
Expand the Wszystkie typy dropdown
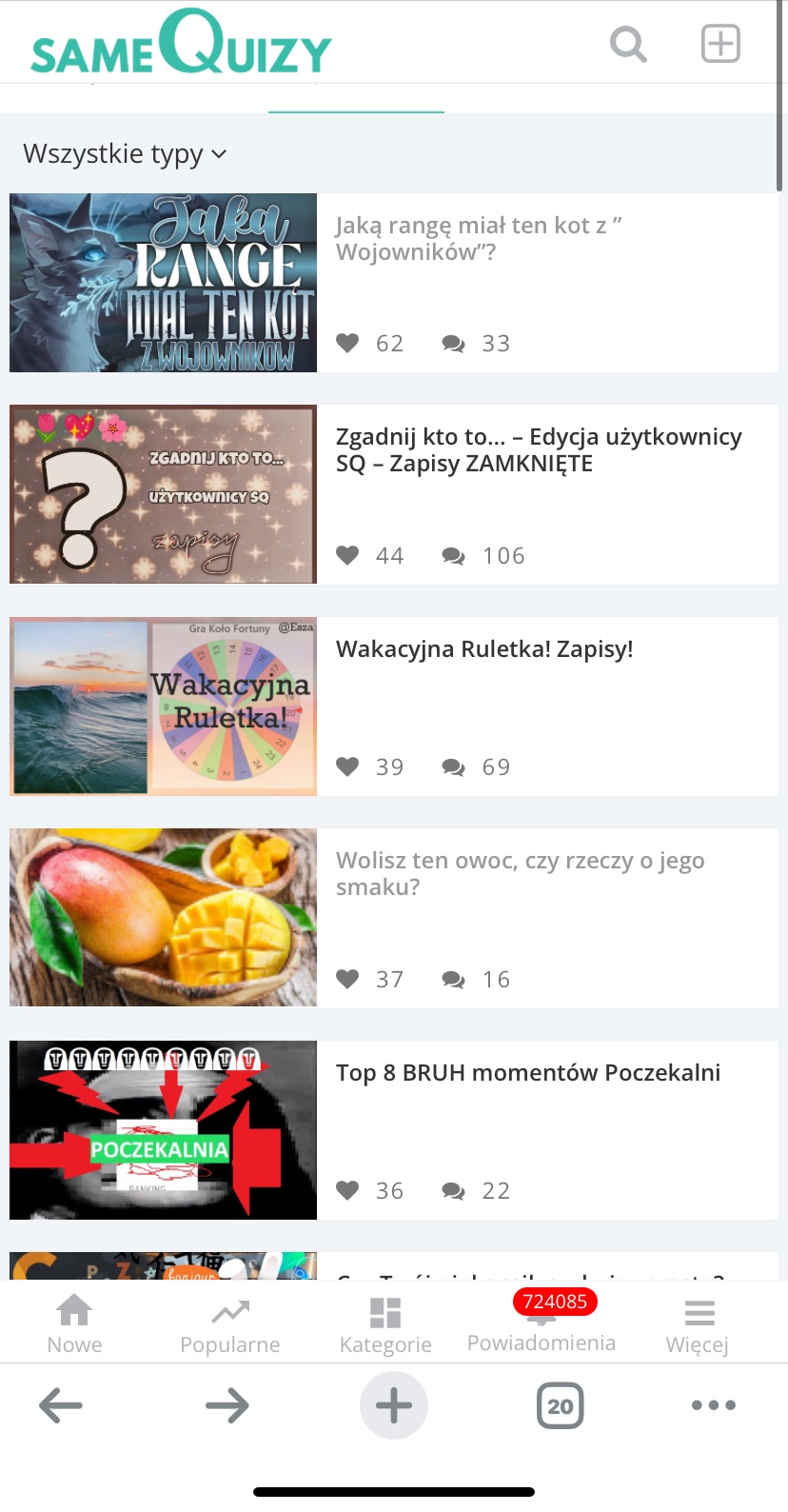pyautogui.click(x=125, y=154)
